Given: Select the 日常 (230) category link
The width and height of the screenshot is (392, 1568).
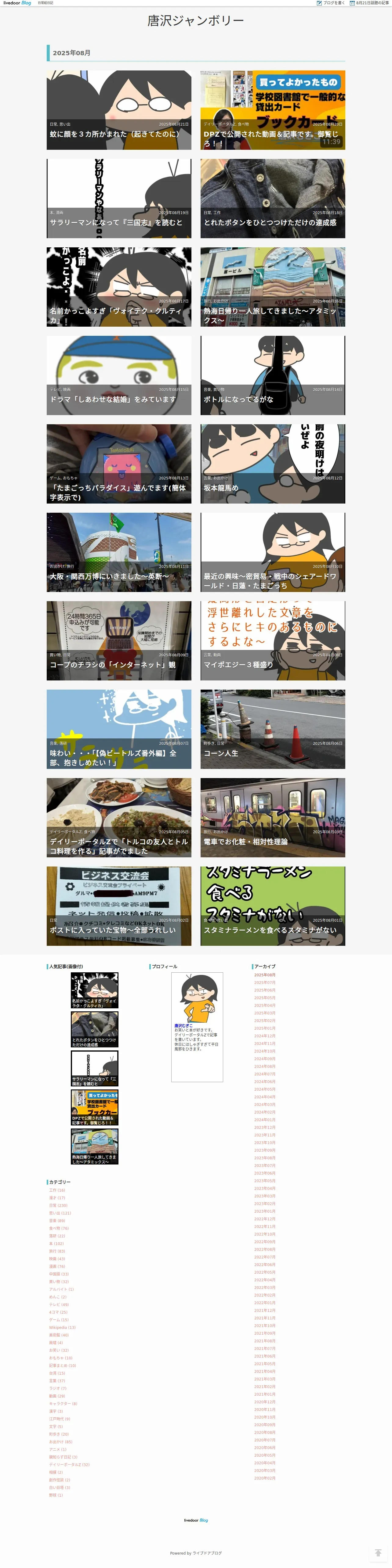Looking at the screenshot, I should [x=59, y=1205].
